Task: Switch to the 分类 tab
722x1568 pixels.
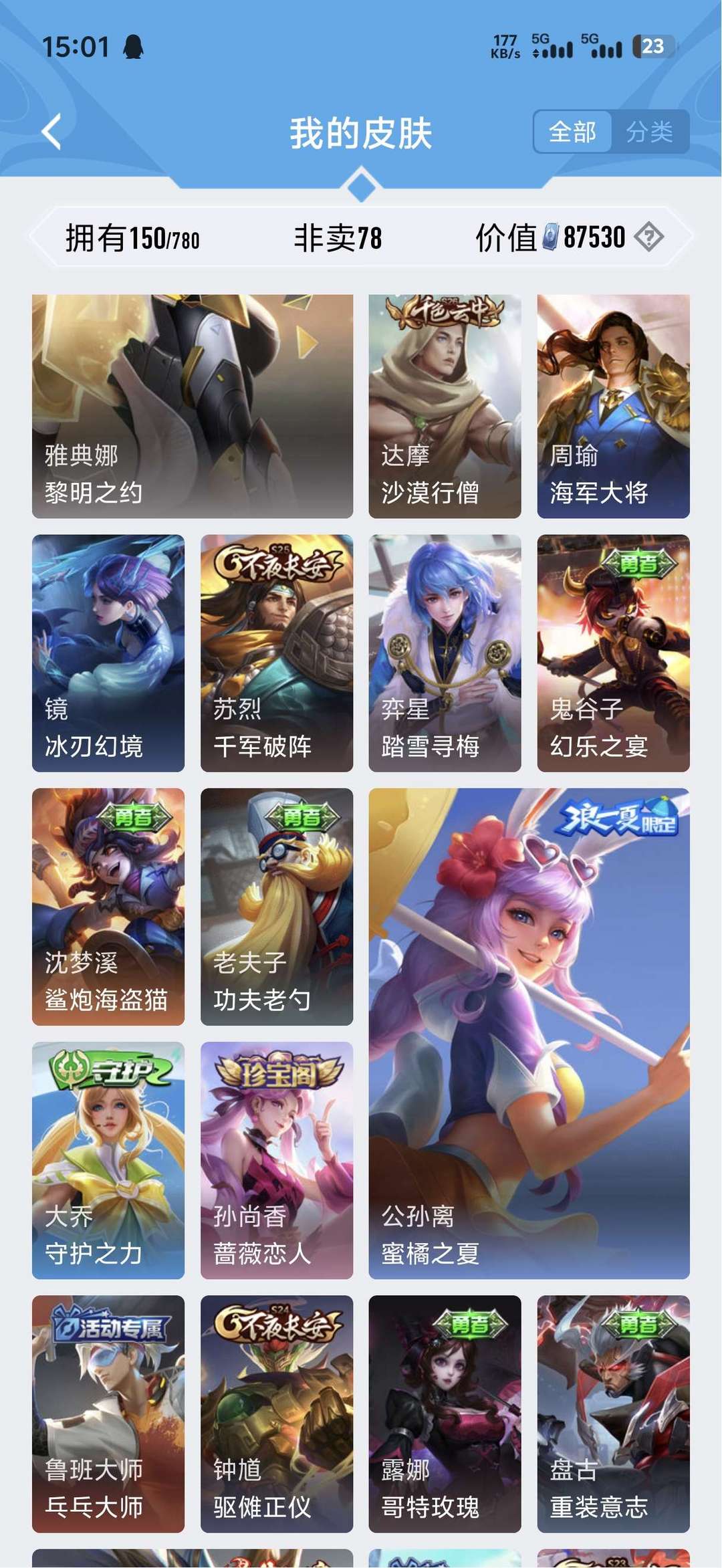Action: click(x=649, y=132)
